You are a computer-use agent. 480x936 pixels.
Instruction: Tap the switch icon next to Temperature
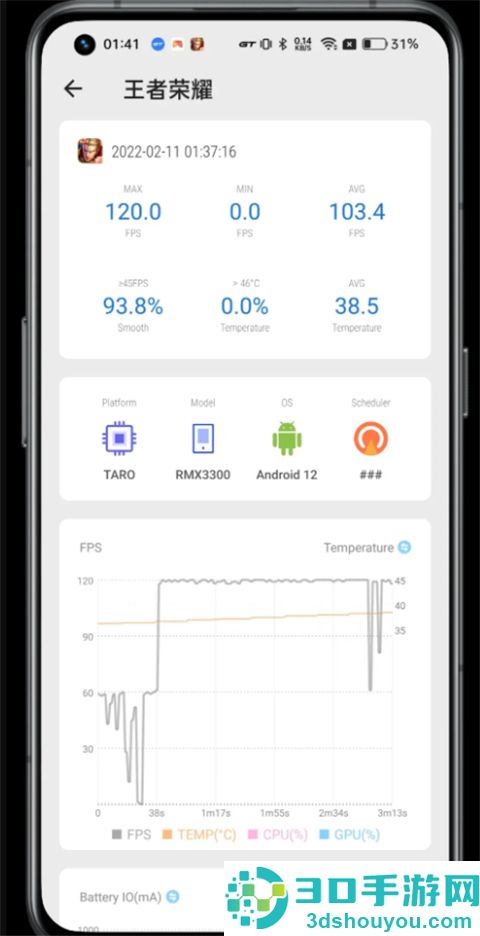point(405,547)
